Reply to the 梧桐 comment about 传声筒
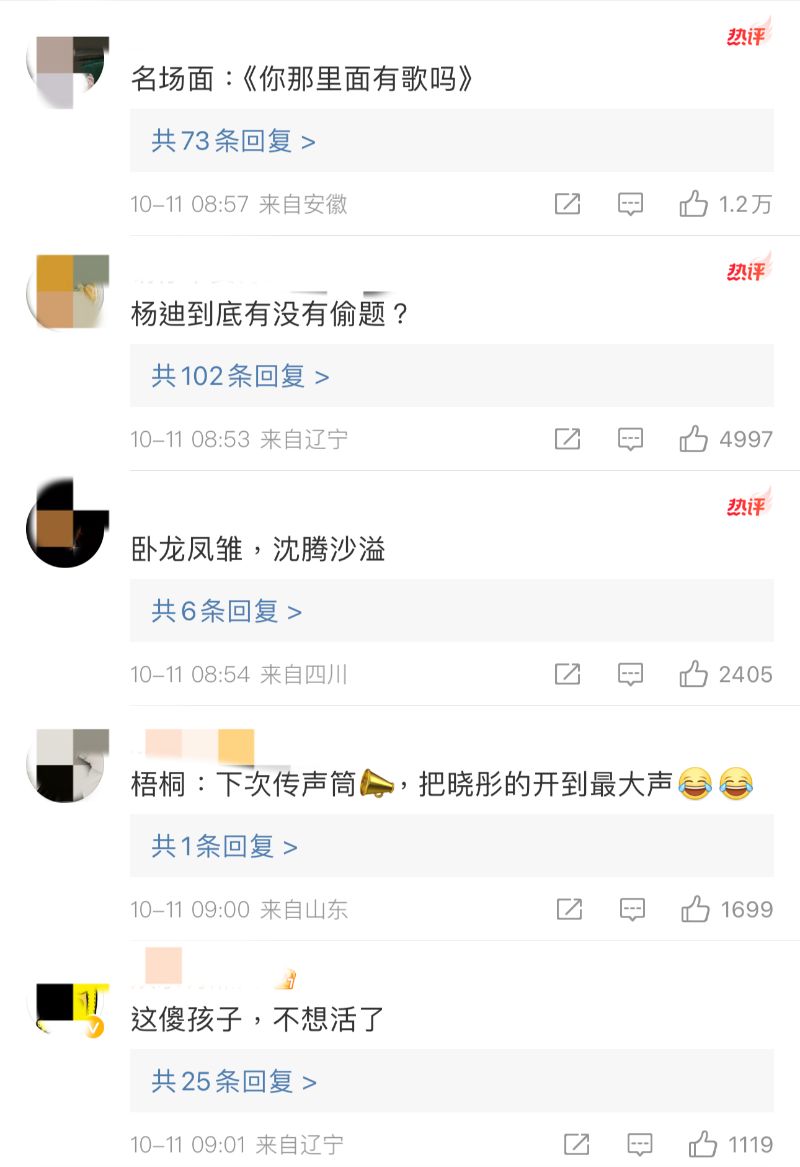The height and width of the screenshot is (1167, 800). tap(632, 909)
